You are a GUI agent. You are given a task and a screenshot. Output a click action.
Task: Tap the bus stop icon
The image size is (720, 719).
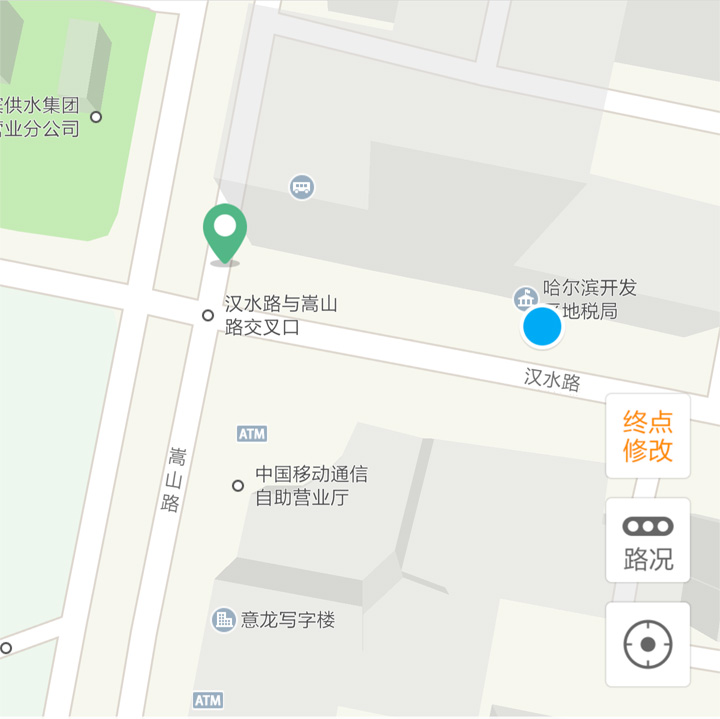302,186
